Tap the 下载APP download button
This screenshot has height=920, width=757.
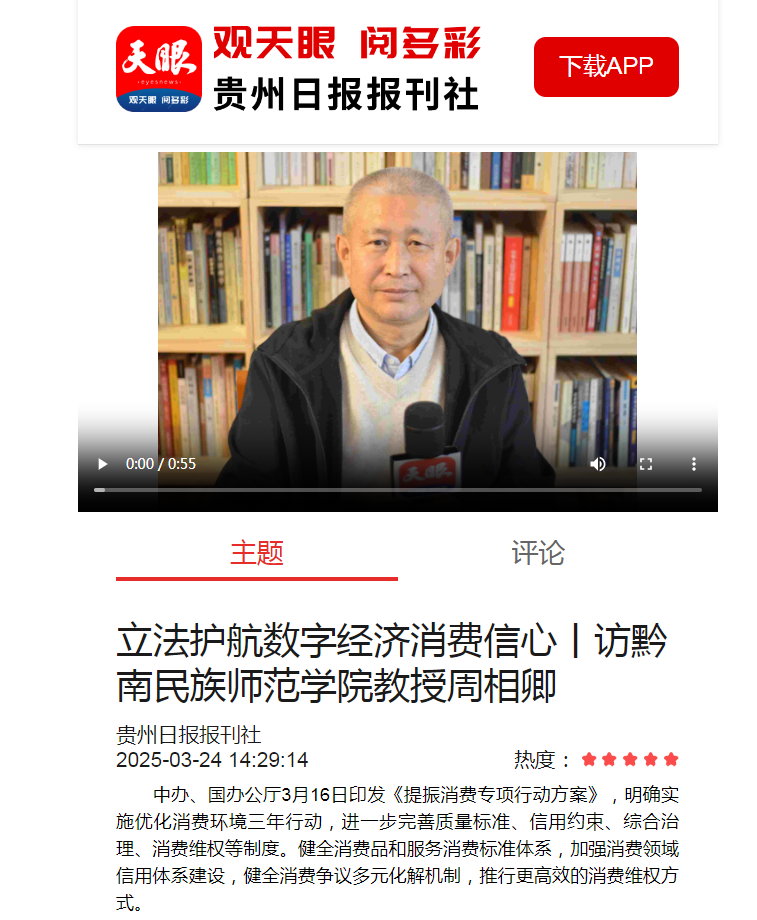click(x=606, y=67)
